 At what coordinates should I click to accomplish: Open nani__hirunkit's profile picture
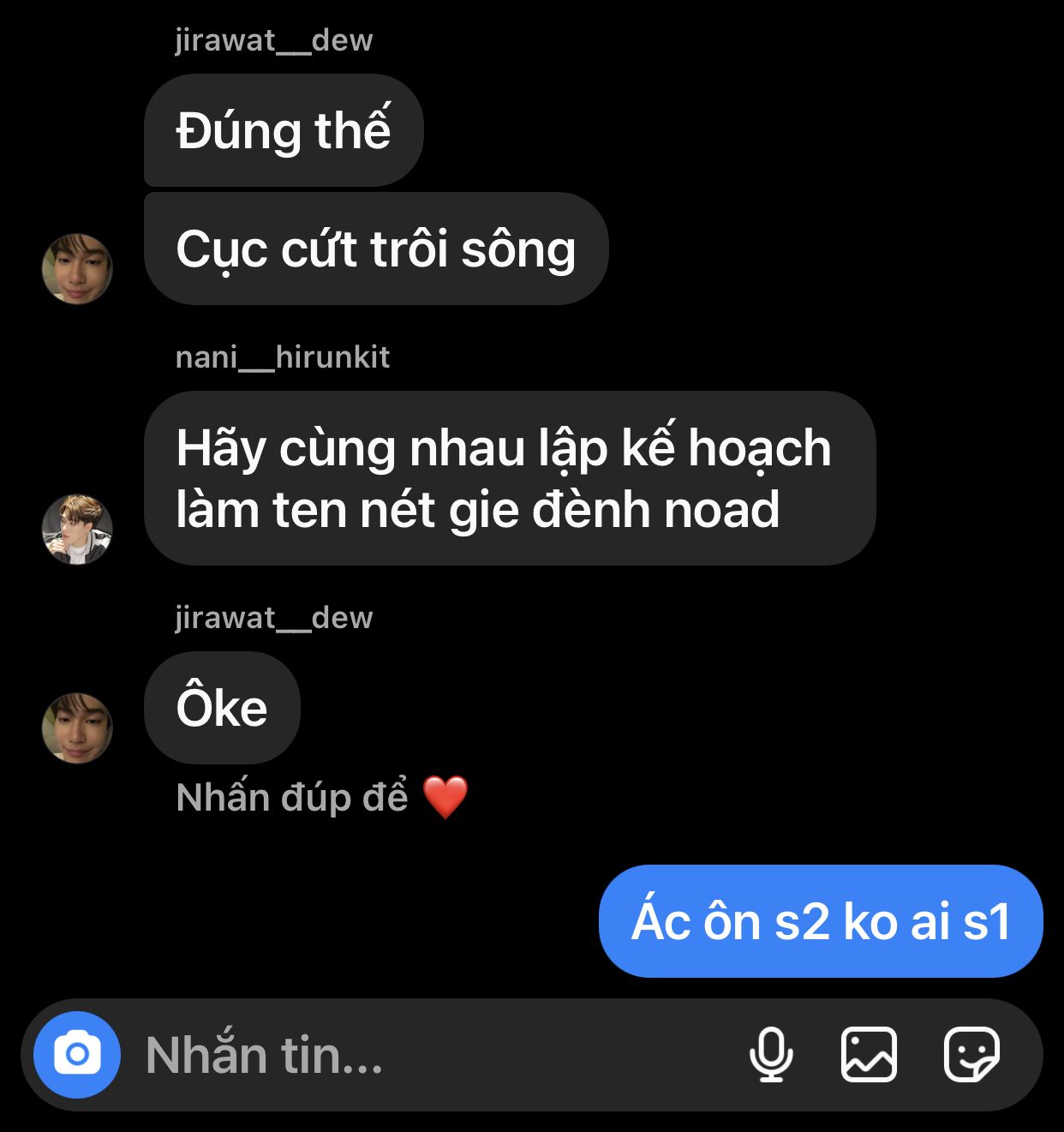click(x=77, y=530)
